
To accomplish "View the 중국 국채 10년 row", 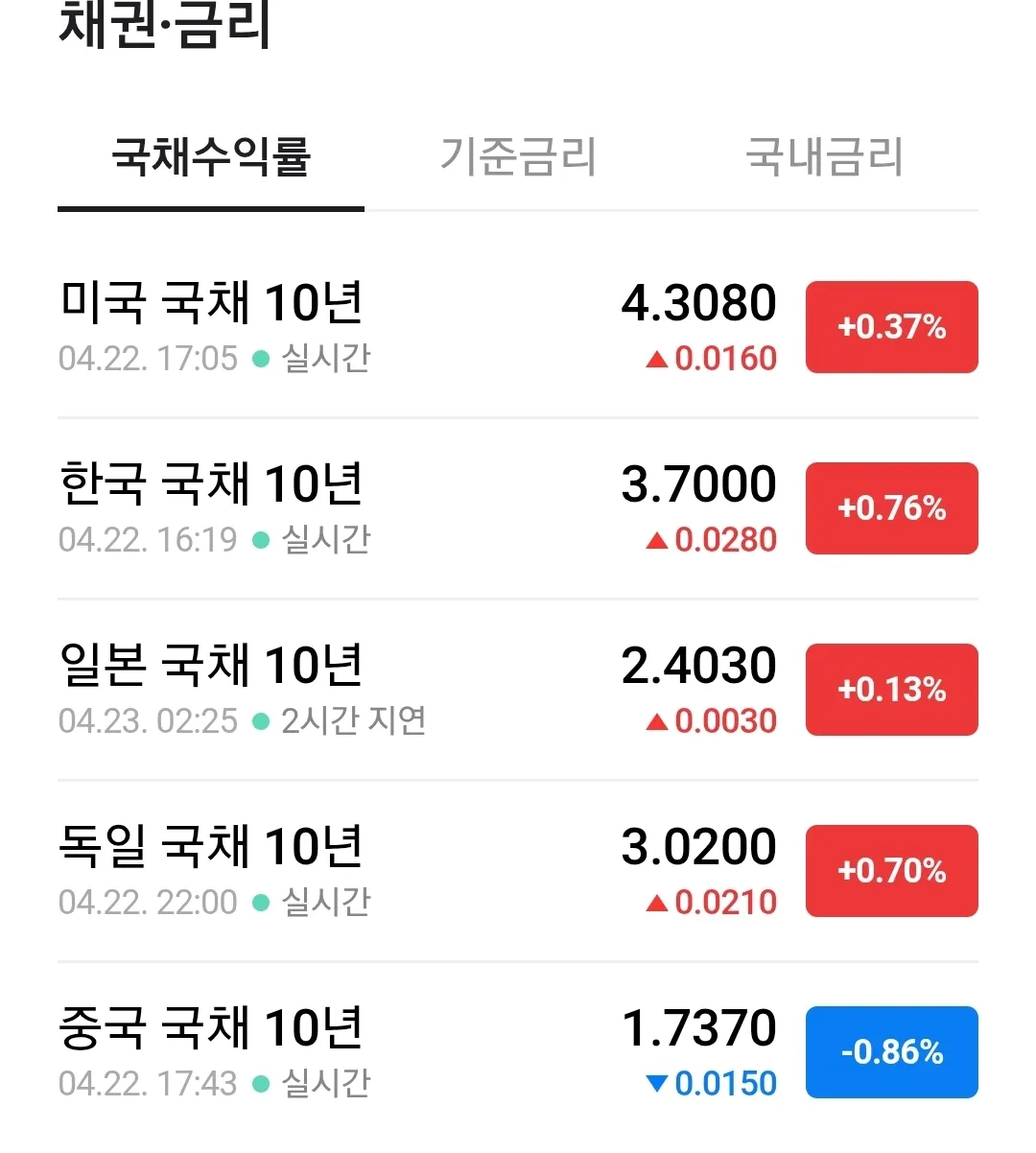I will point(211,1028).
